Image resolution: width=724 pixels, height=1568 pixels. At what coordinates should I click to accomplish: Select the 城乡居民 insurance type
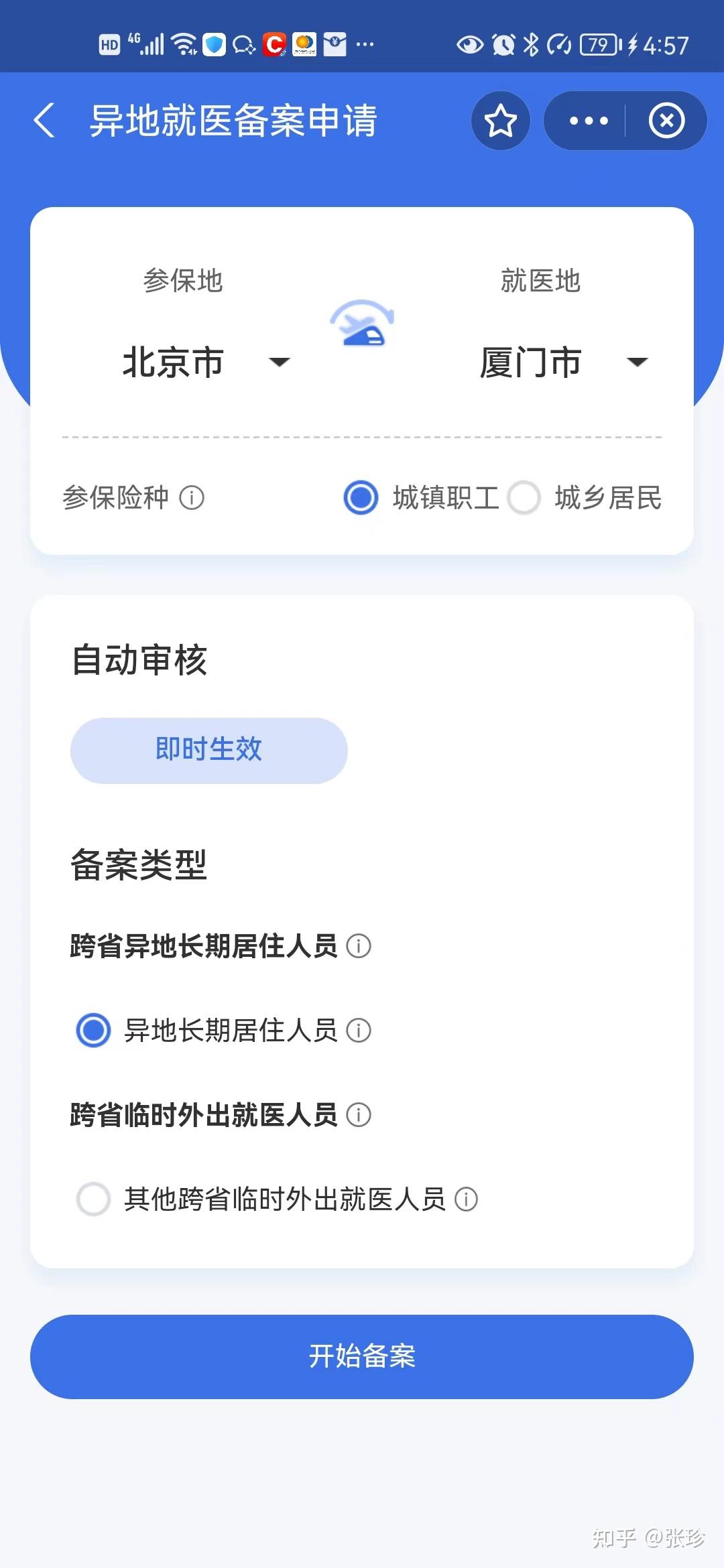524,498
